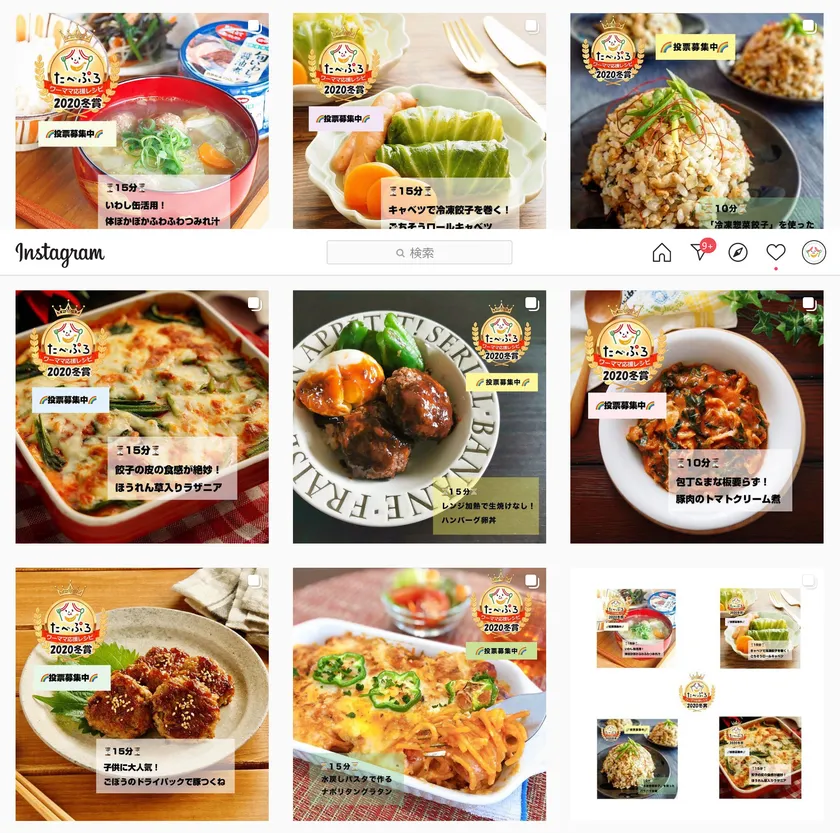This screenshot has height=833, width=840.
Task: Open the explore compass icon
Action: [738, 253]
